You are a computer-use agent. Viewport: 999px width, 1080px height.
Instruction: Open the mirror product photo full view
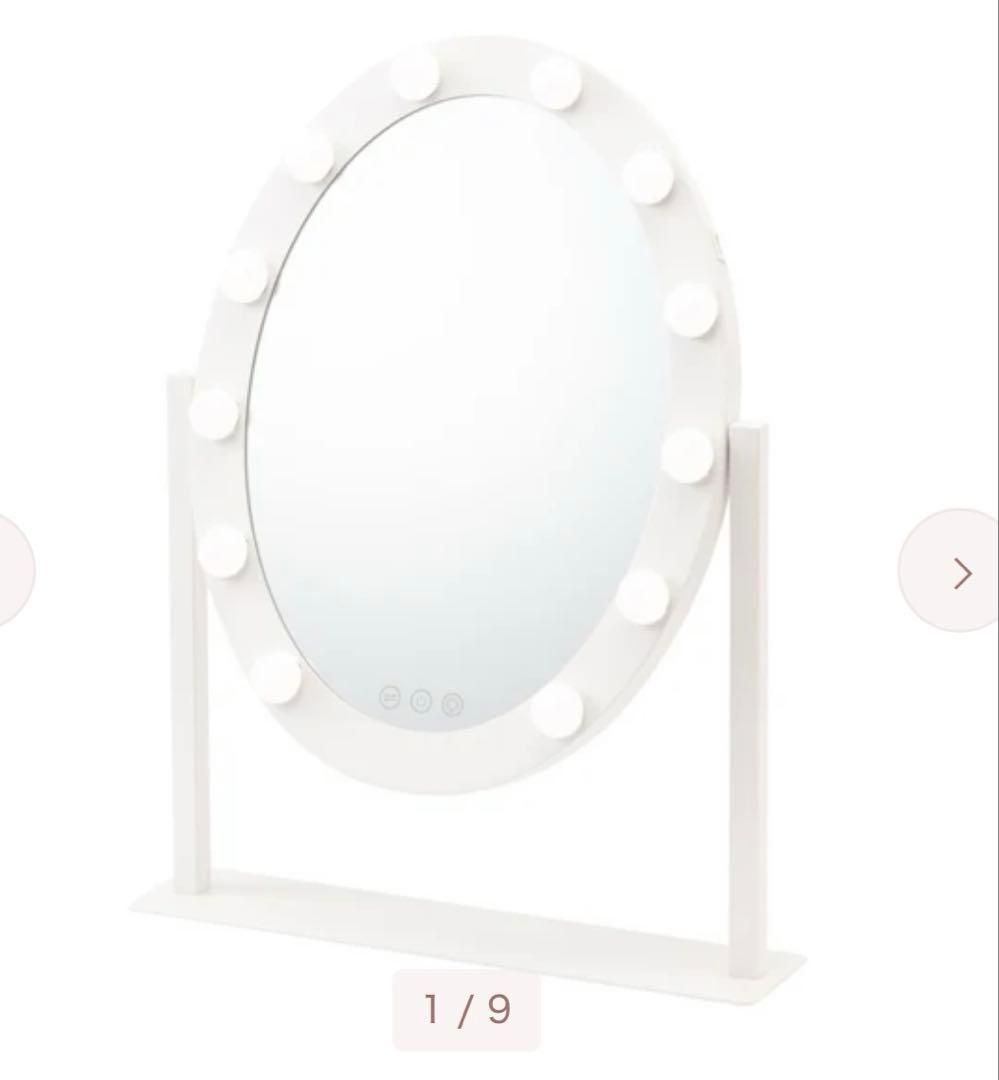tap(460, 420)
